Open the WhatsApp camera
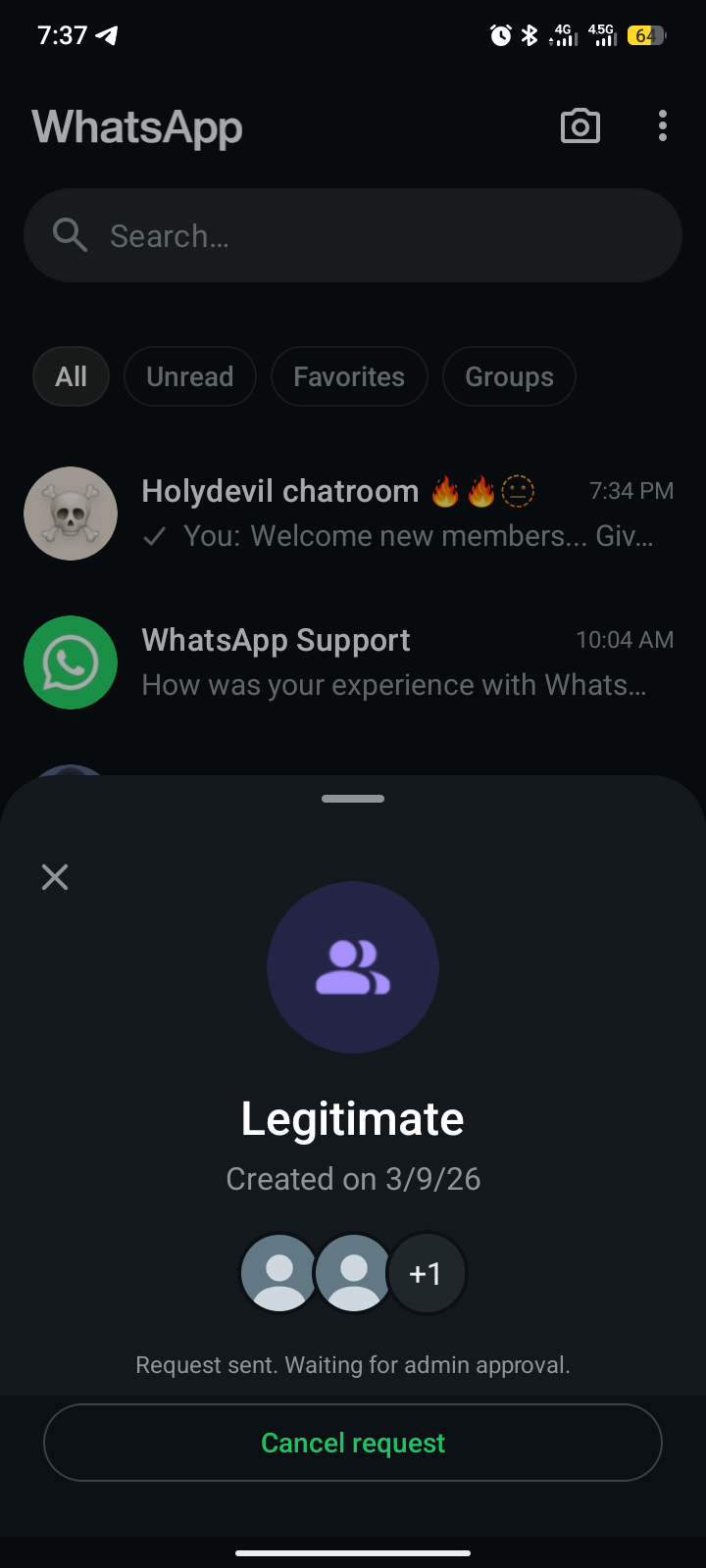This screenshot has height=1568, width=706. 580,126
